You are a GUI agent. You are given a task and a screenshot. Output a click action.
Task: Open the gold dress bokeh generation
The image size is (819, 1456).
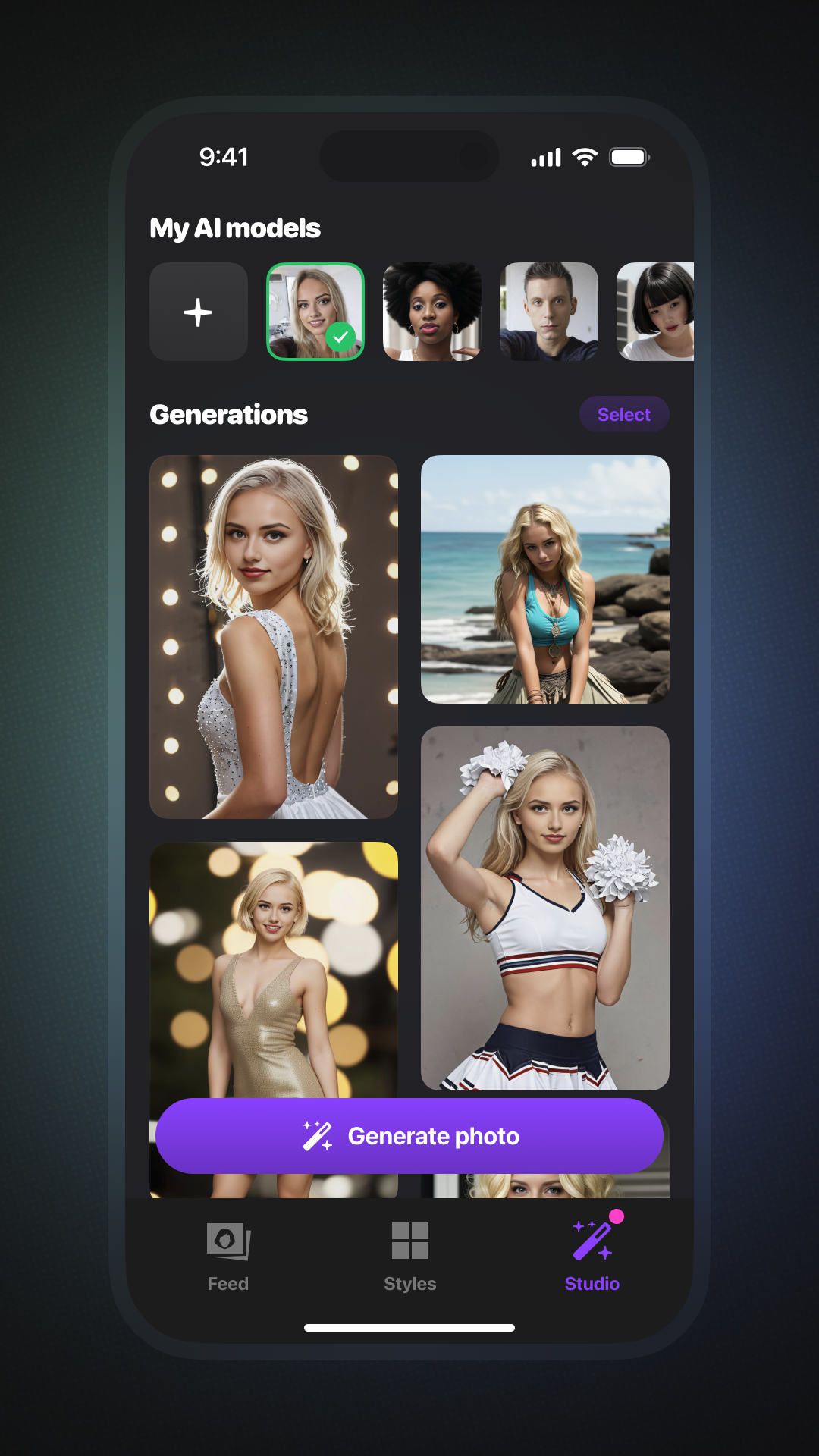(x=274, y=969)
